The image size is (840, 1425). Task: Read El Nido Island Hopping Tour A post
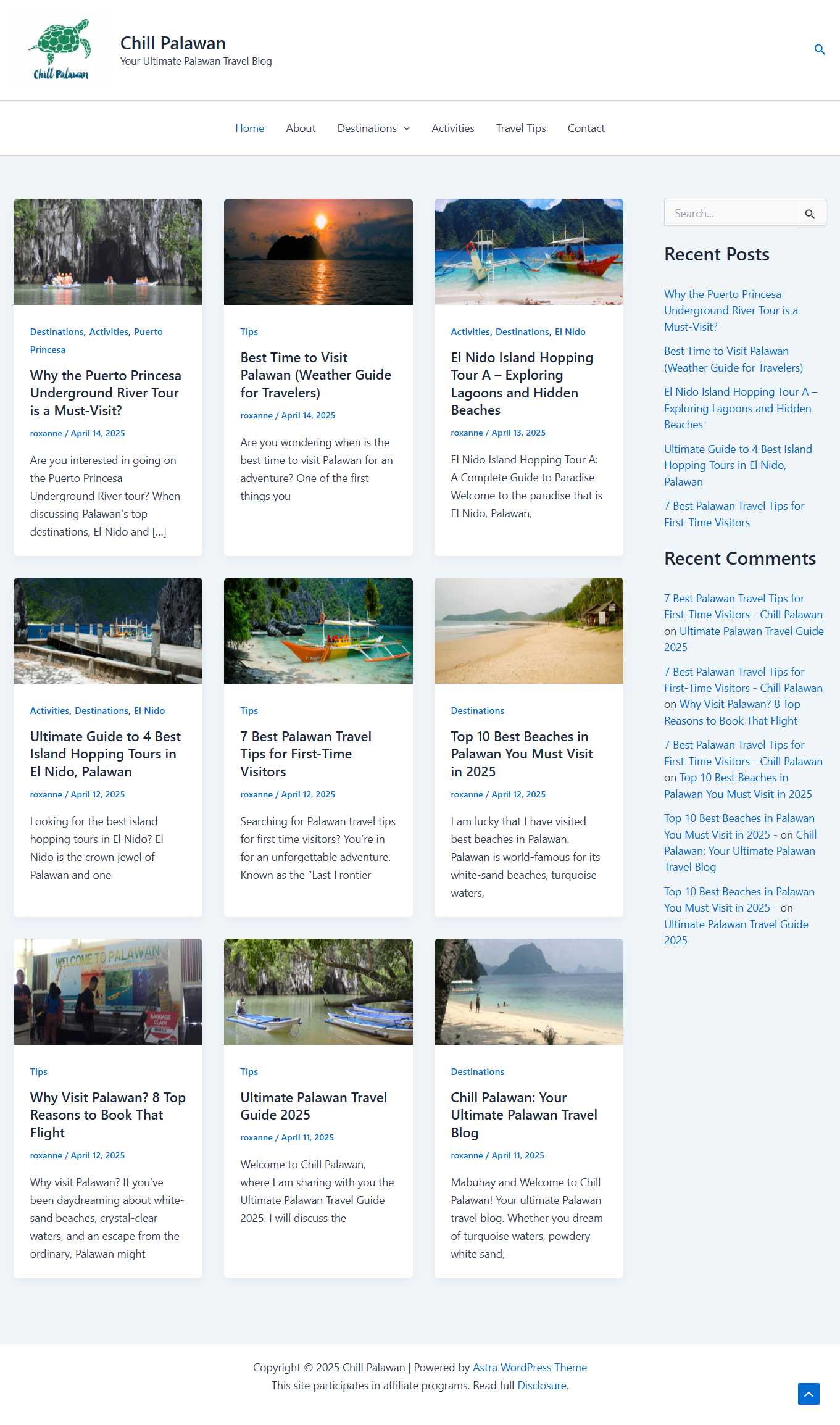point(522,383)
